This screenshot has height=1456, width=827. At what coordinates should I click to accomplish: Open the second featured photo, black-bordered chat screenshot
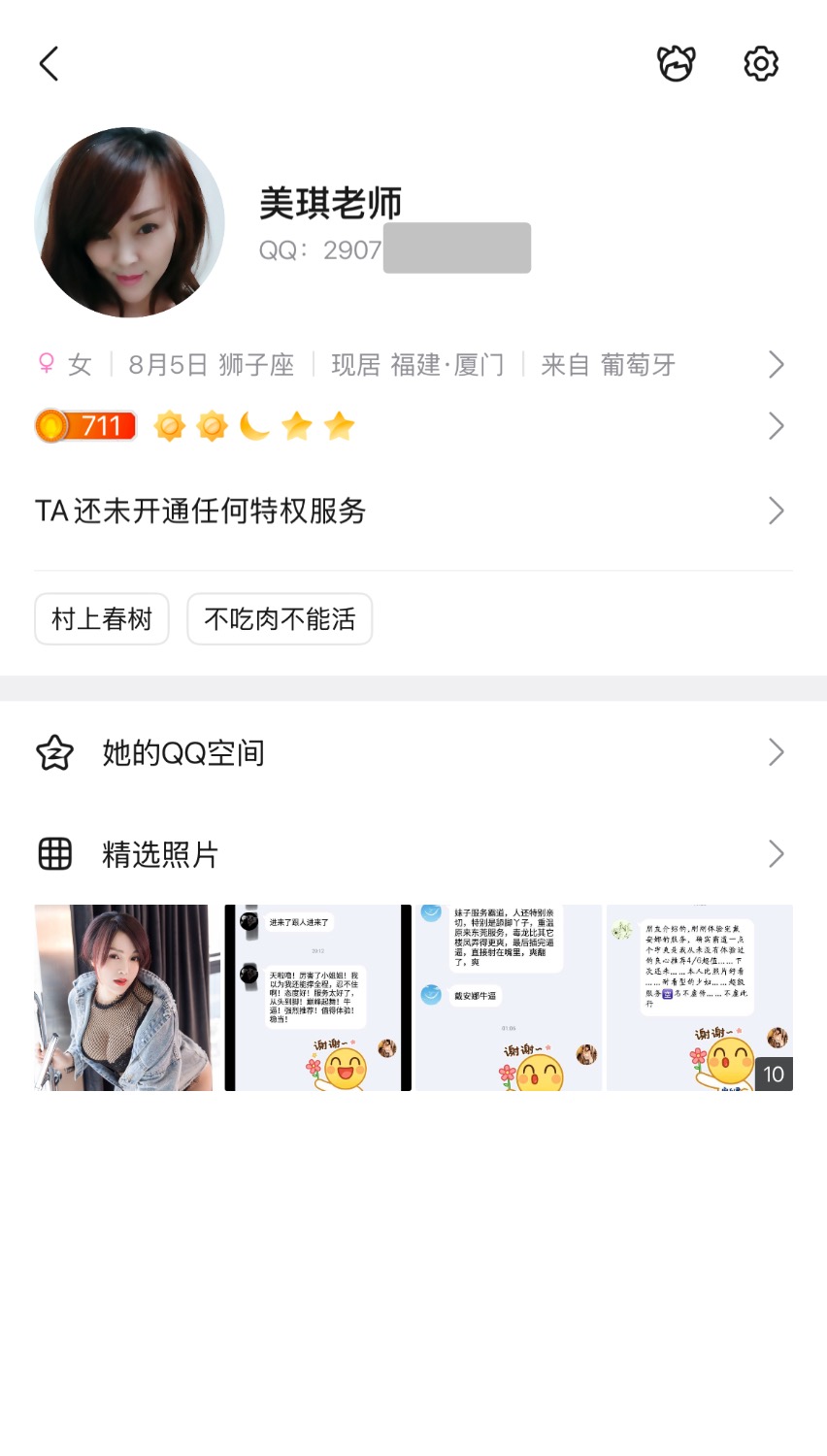coord(318,998)
